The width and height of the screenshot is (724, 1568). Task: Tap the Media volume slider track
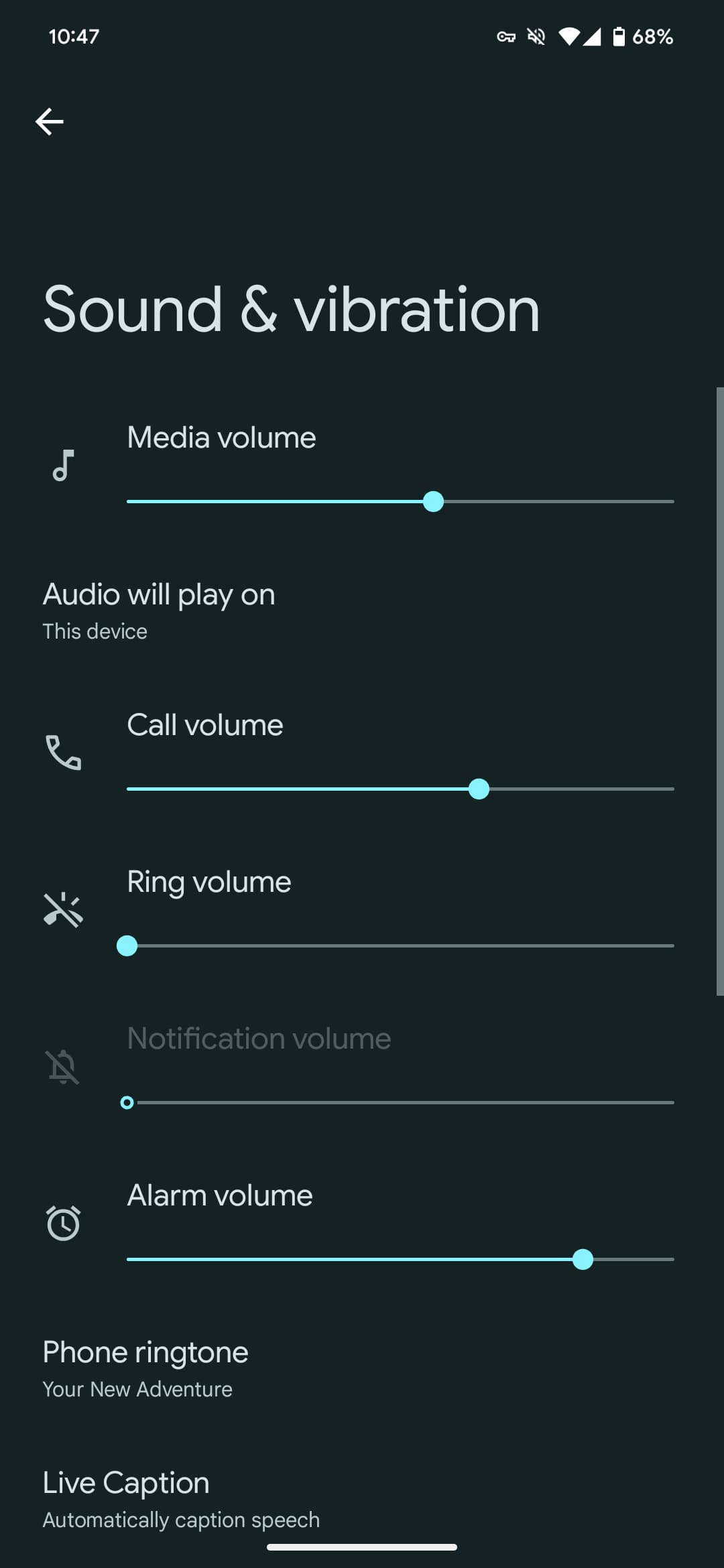point(400,501)
